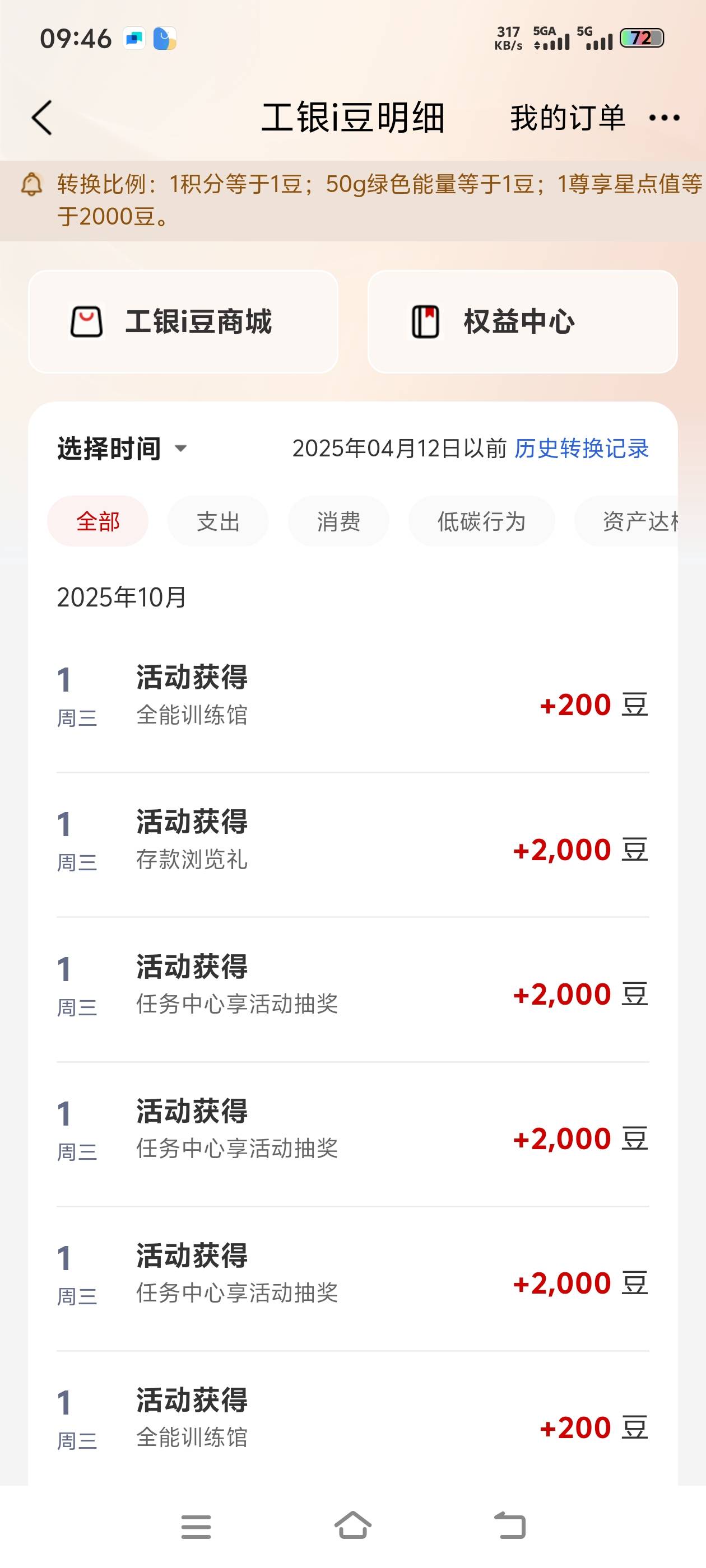
Task: Open the three-dot overflow menu
Action: point(664,118)
